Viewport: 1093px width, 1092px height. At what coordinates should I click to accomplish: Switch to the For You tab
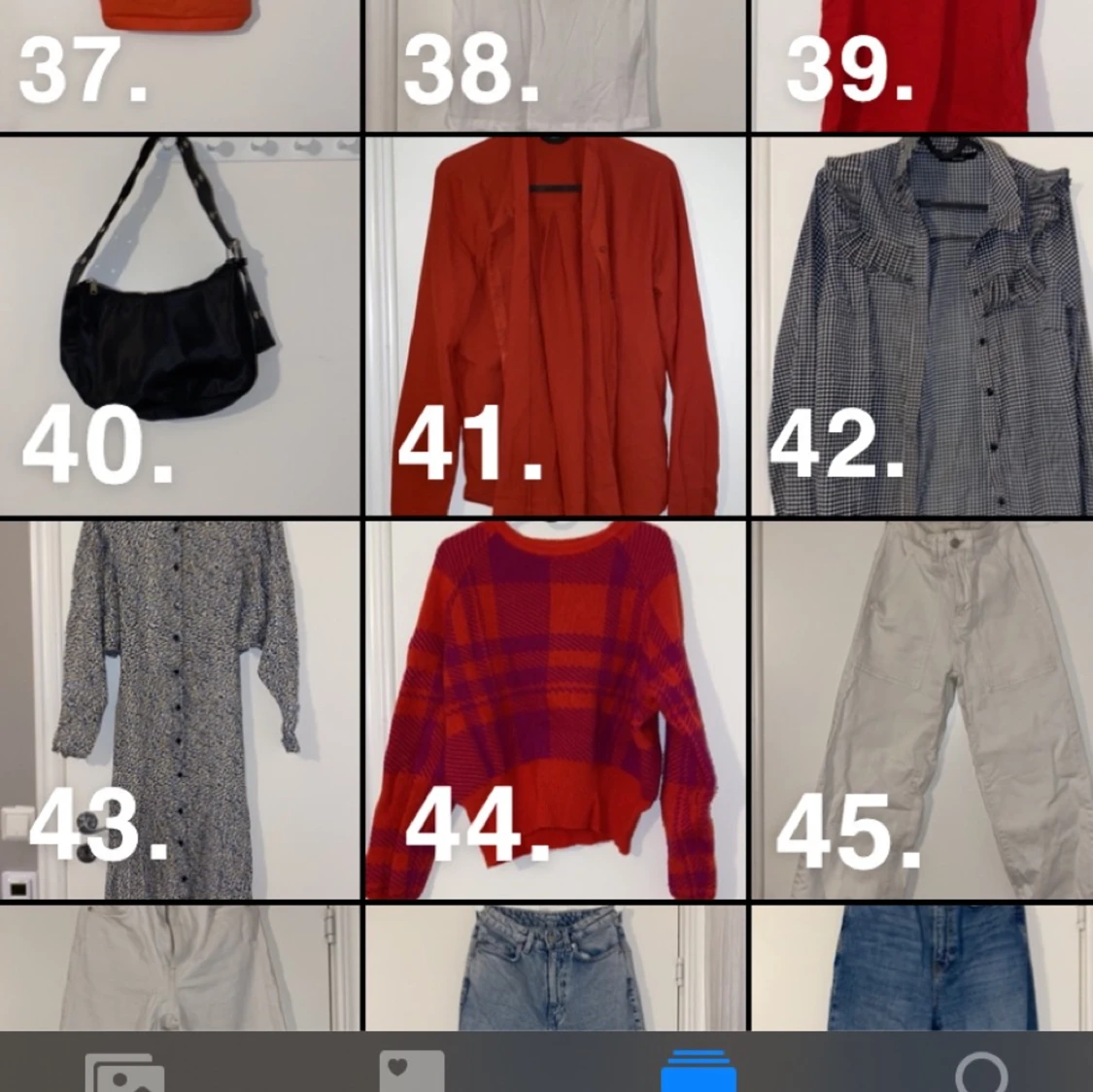coord(411,1069)
